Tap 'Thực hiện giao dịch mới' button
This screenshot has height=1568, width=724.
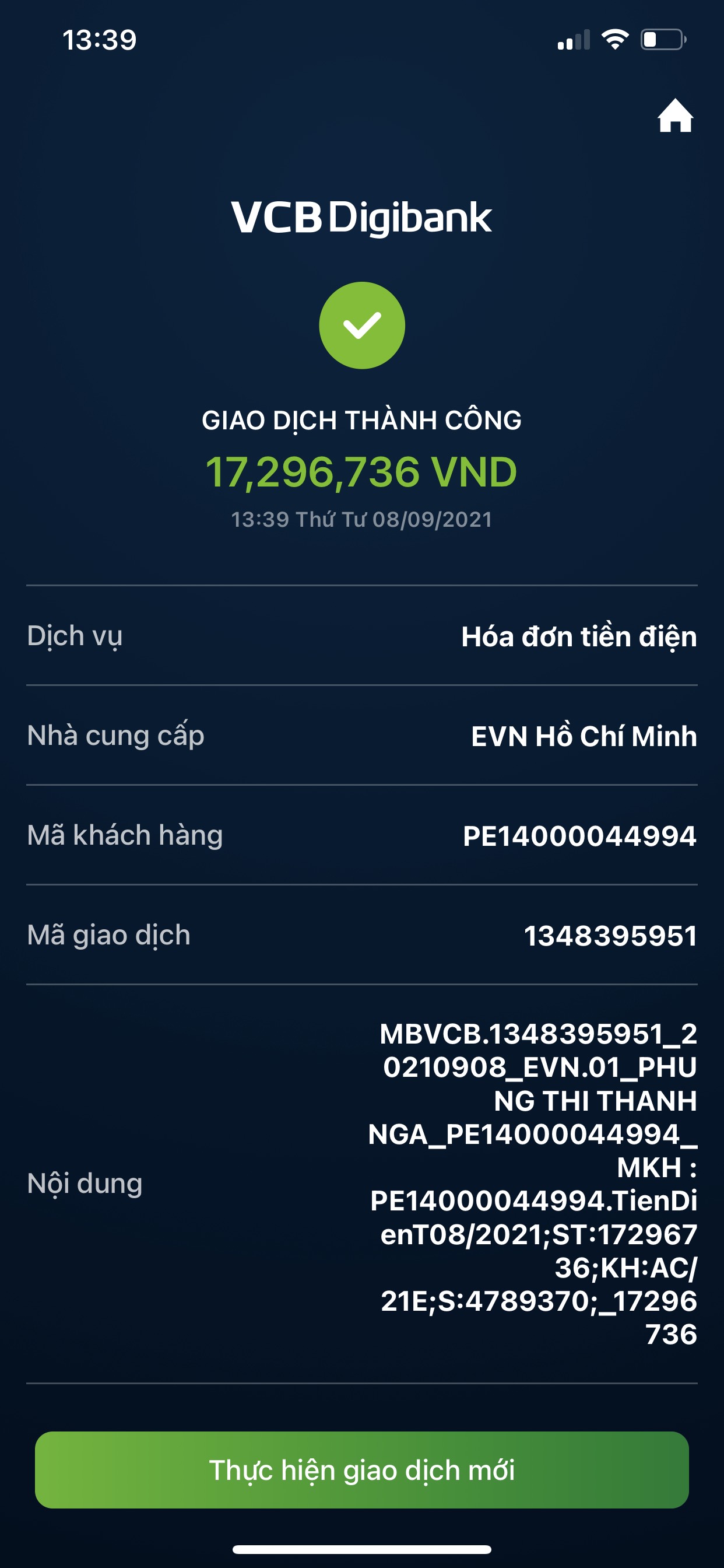pos(361,1470)
